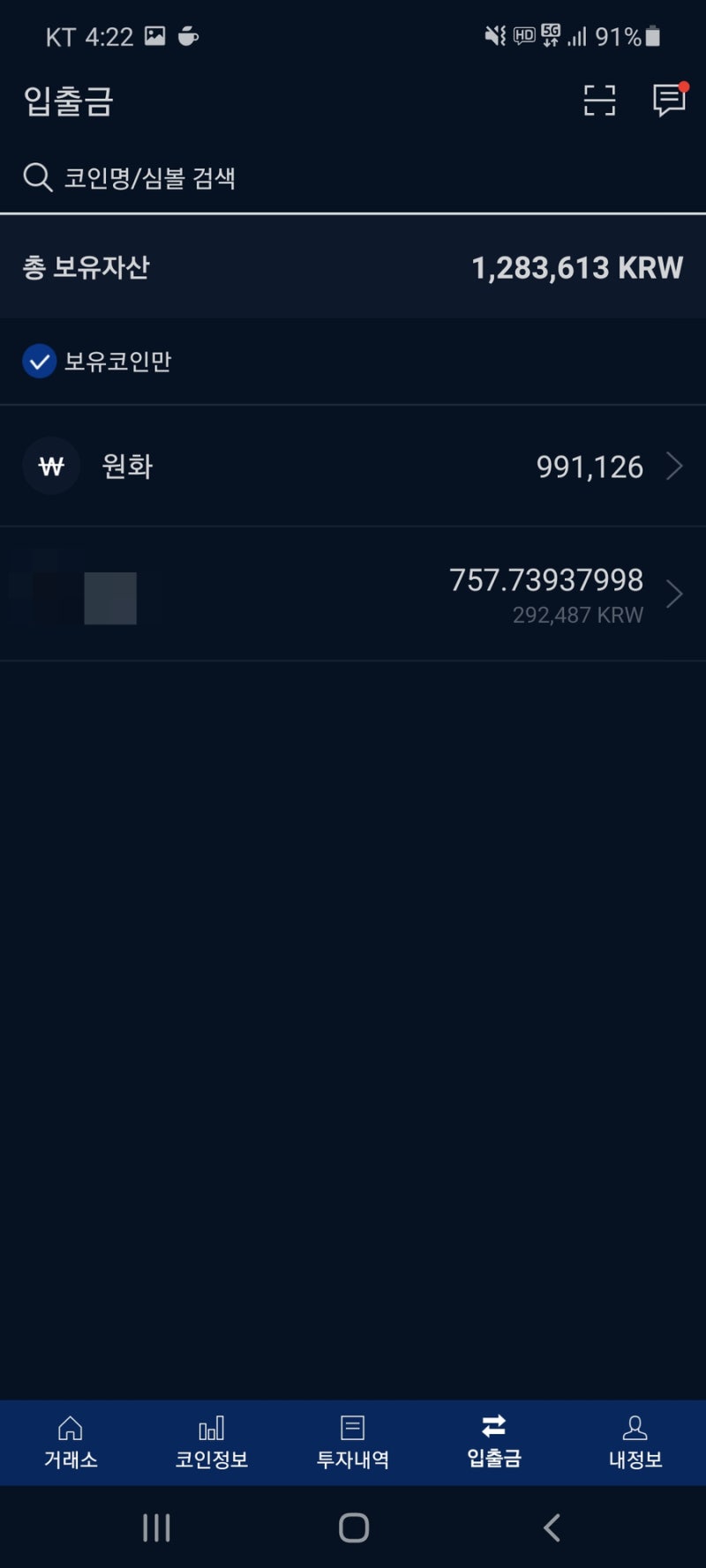This screenshot has width=706, height=1568.
Task: Open the chat notification icon with red badge
Action: coord(667,101)
